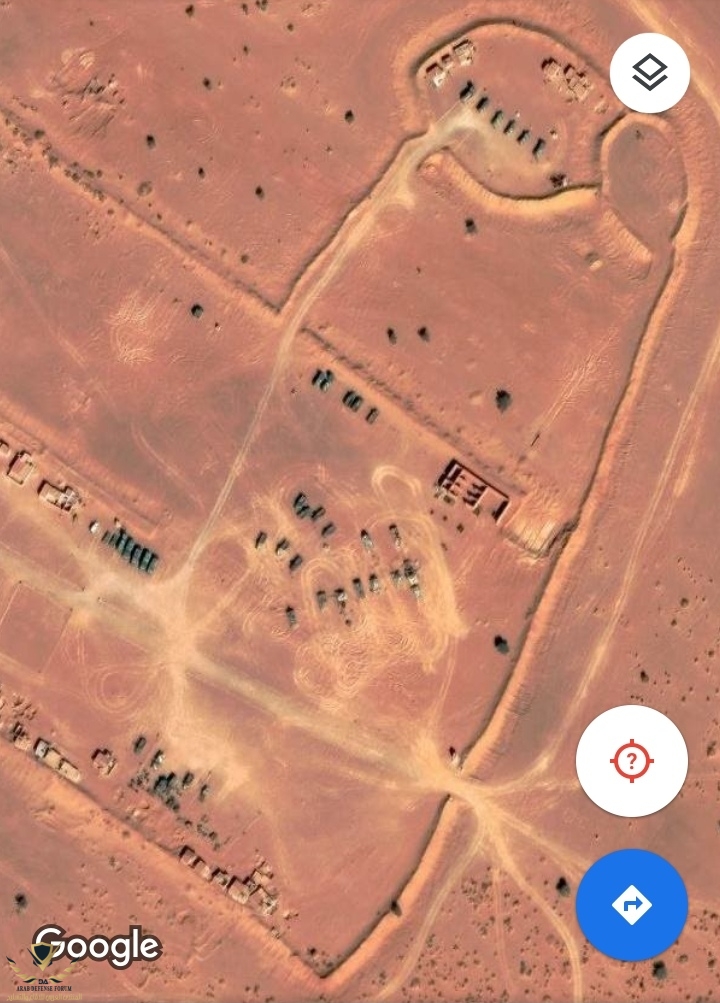Open the map layers selector
Viewport: 720px width, 1003px height.
coord(649,71)
